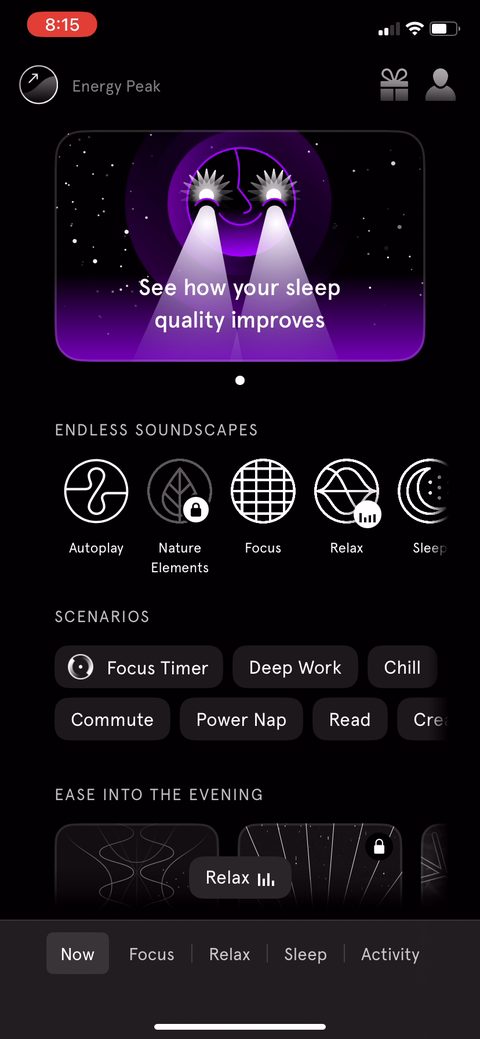Go to the Relax bottom tab
This screenshot has width=480, height=1039.
(230, 954)
